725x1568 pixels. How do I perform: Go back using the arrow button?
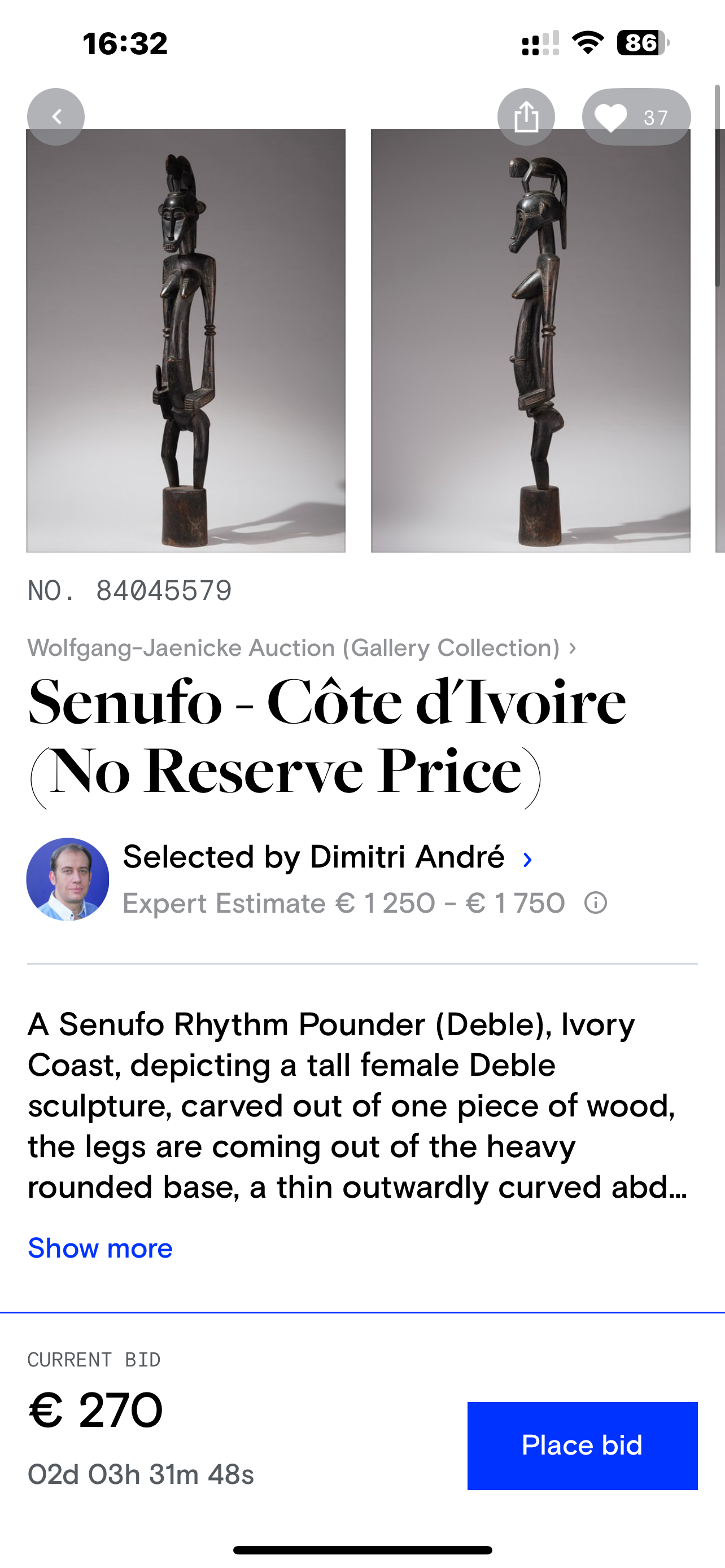tap(56, 117)
